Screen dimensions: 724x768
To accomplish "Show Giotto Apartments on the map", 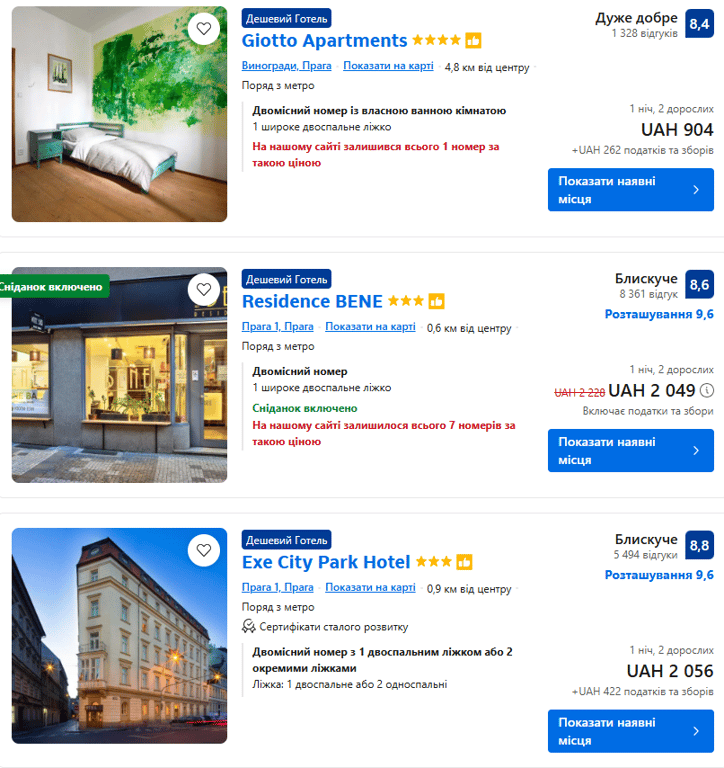I will [x=388, y=66].
